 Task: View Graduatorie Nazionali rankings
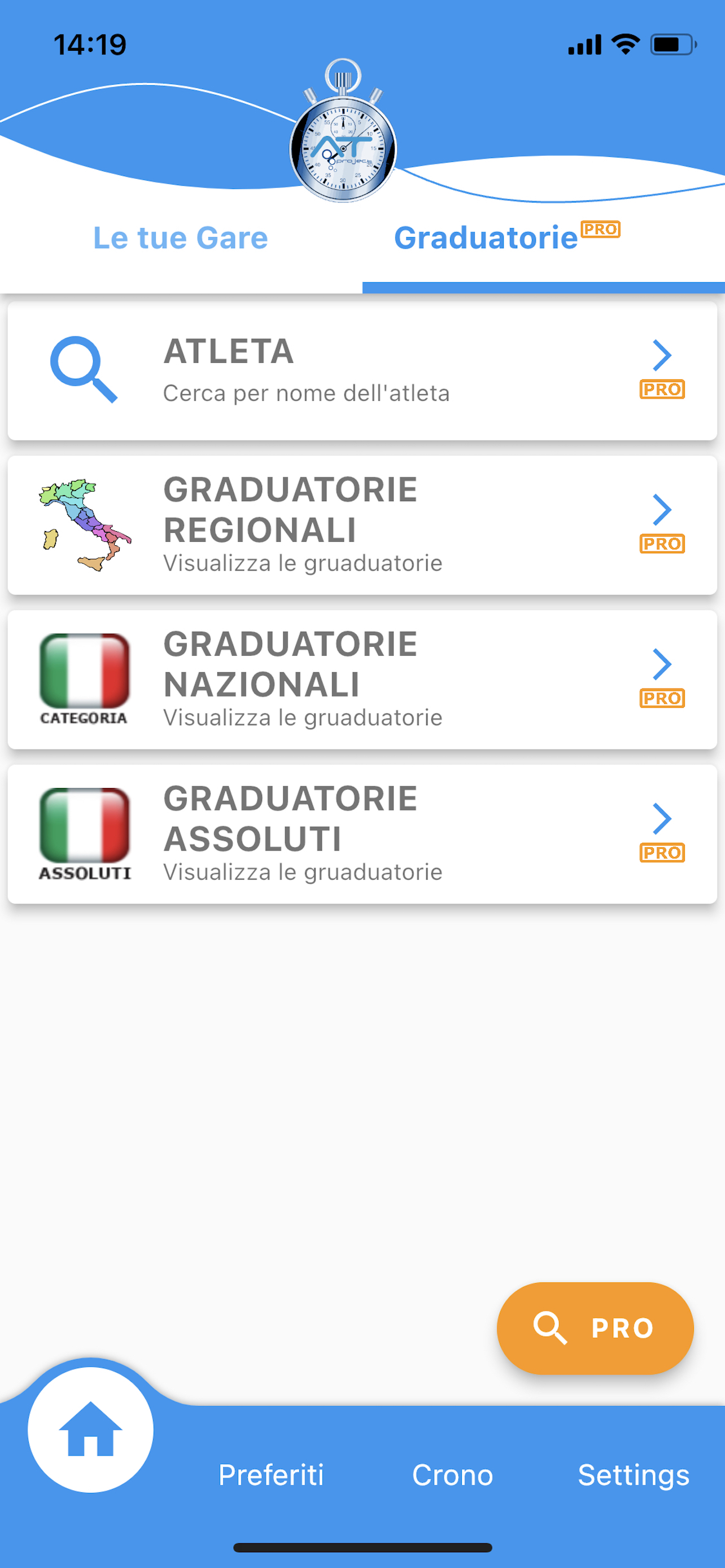pos(362,680)
